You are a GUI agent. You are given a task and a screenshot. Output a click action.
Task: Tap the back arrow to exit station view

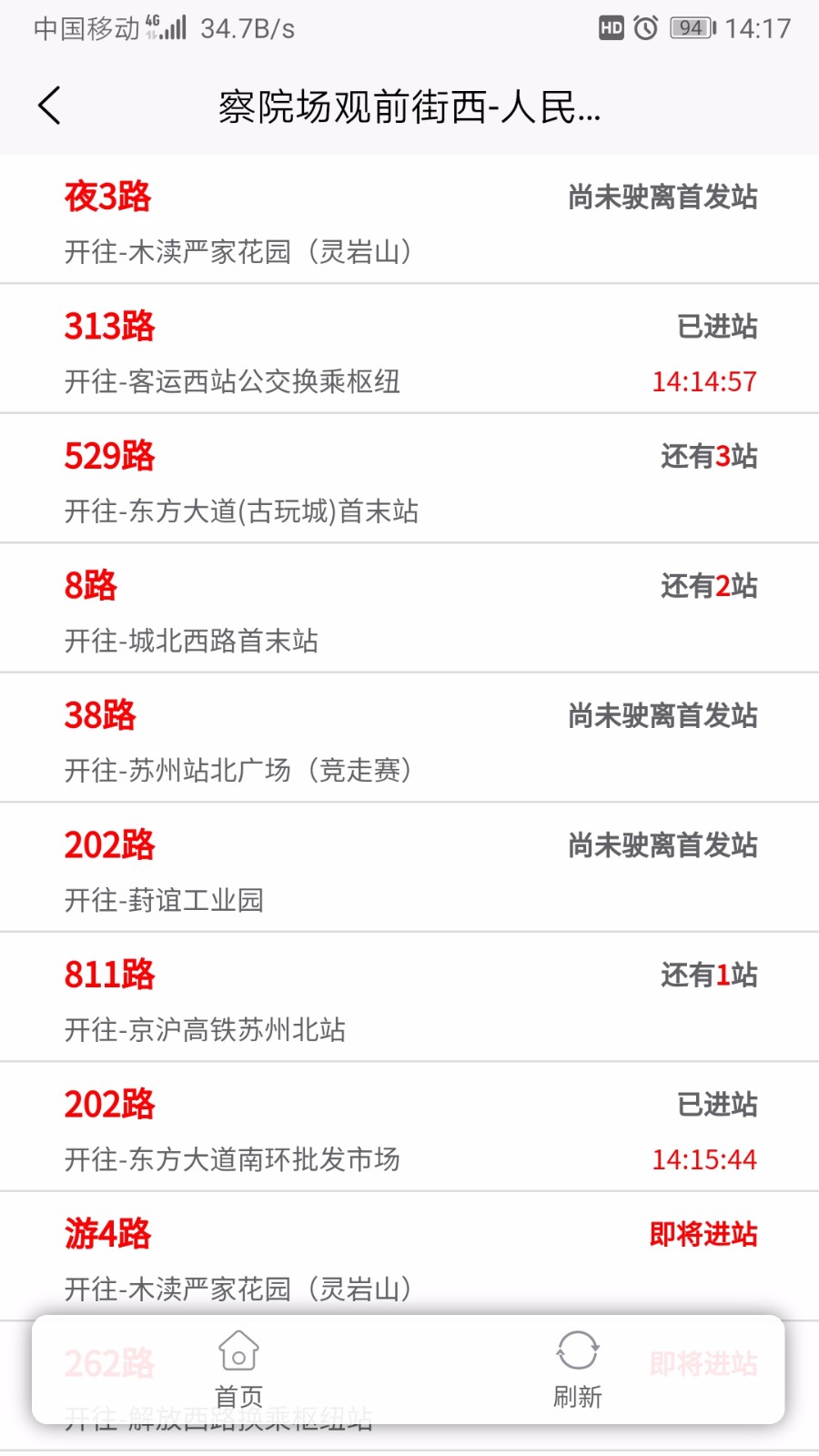coord(49,106)
